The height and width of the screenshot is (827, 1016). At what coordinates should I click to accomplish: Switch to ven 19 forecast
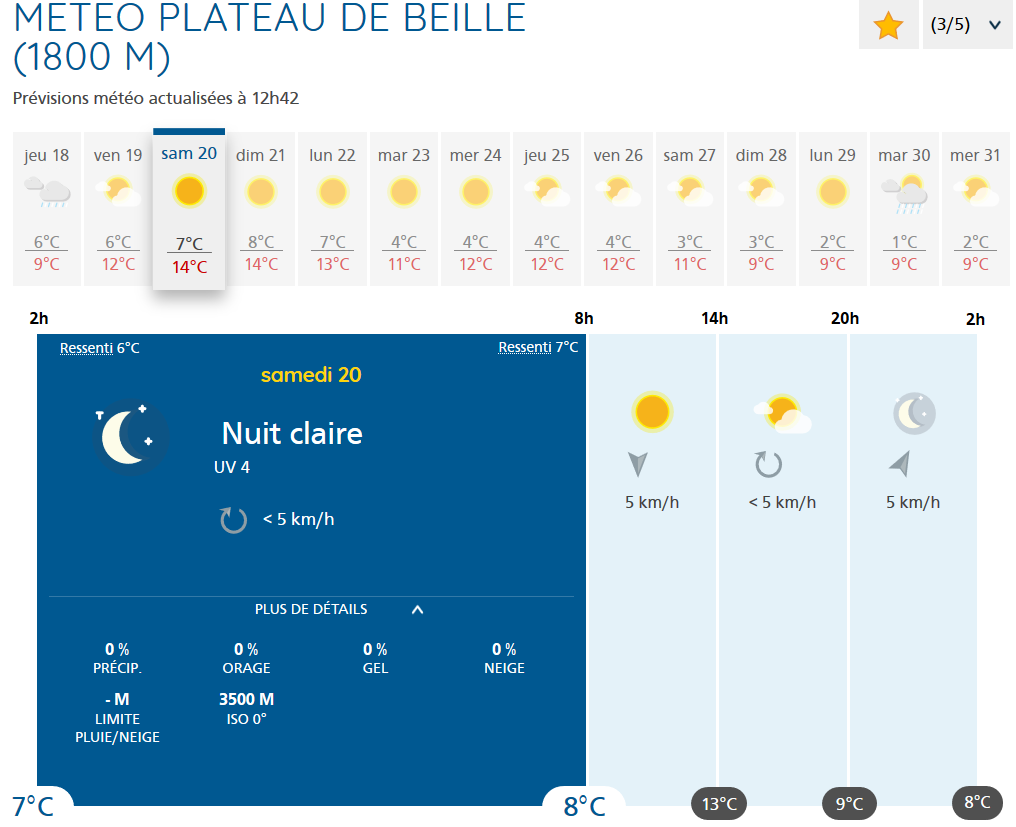point(118,208)
